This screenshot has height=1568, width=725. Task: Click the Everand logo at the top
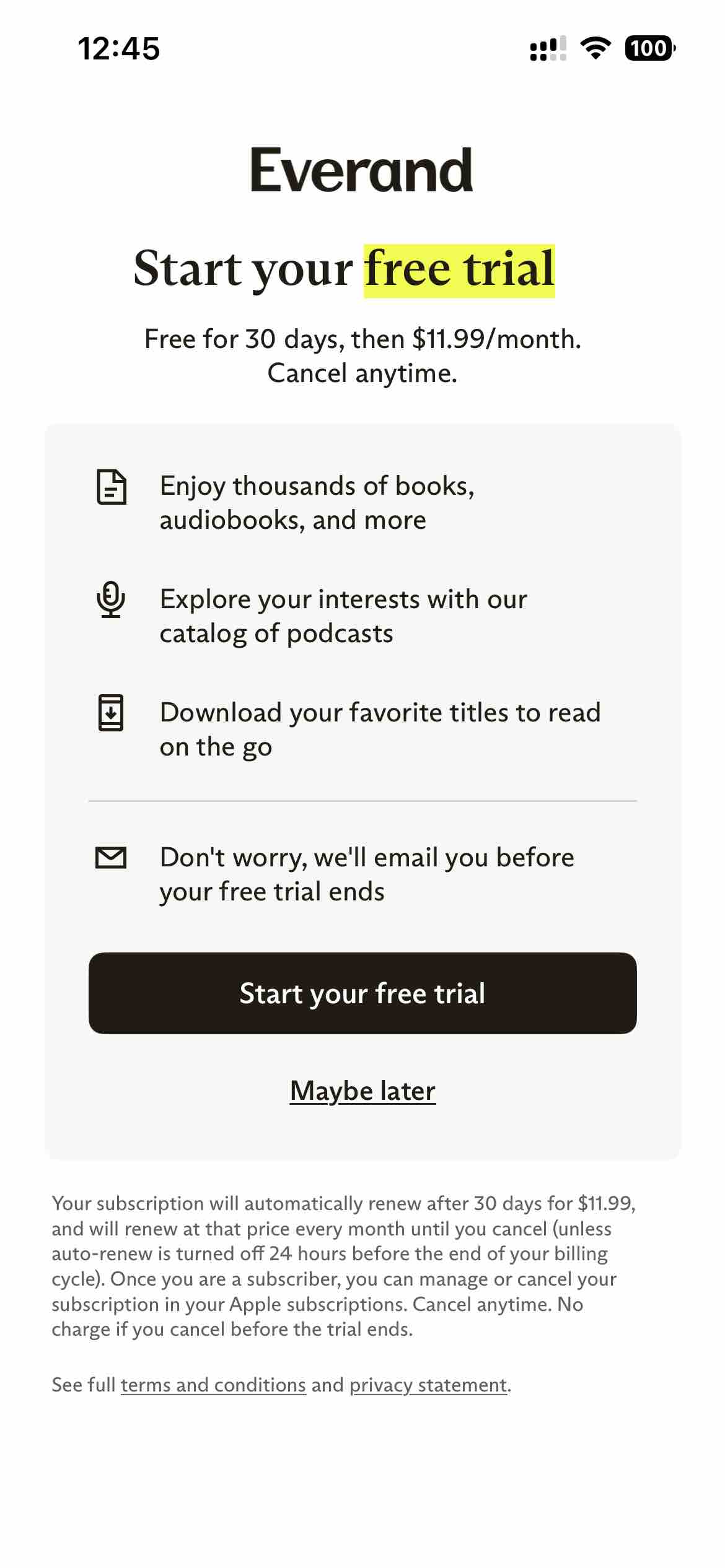pyautogui.click(x=362, y=172)
